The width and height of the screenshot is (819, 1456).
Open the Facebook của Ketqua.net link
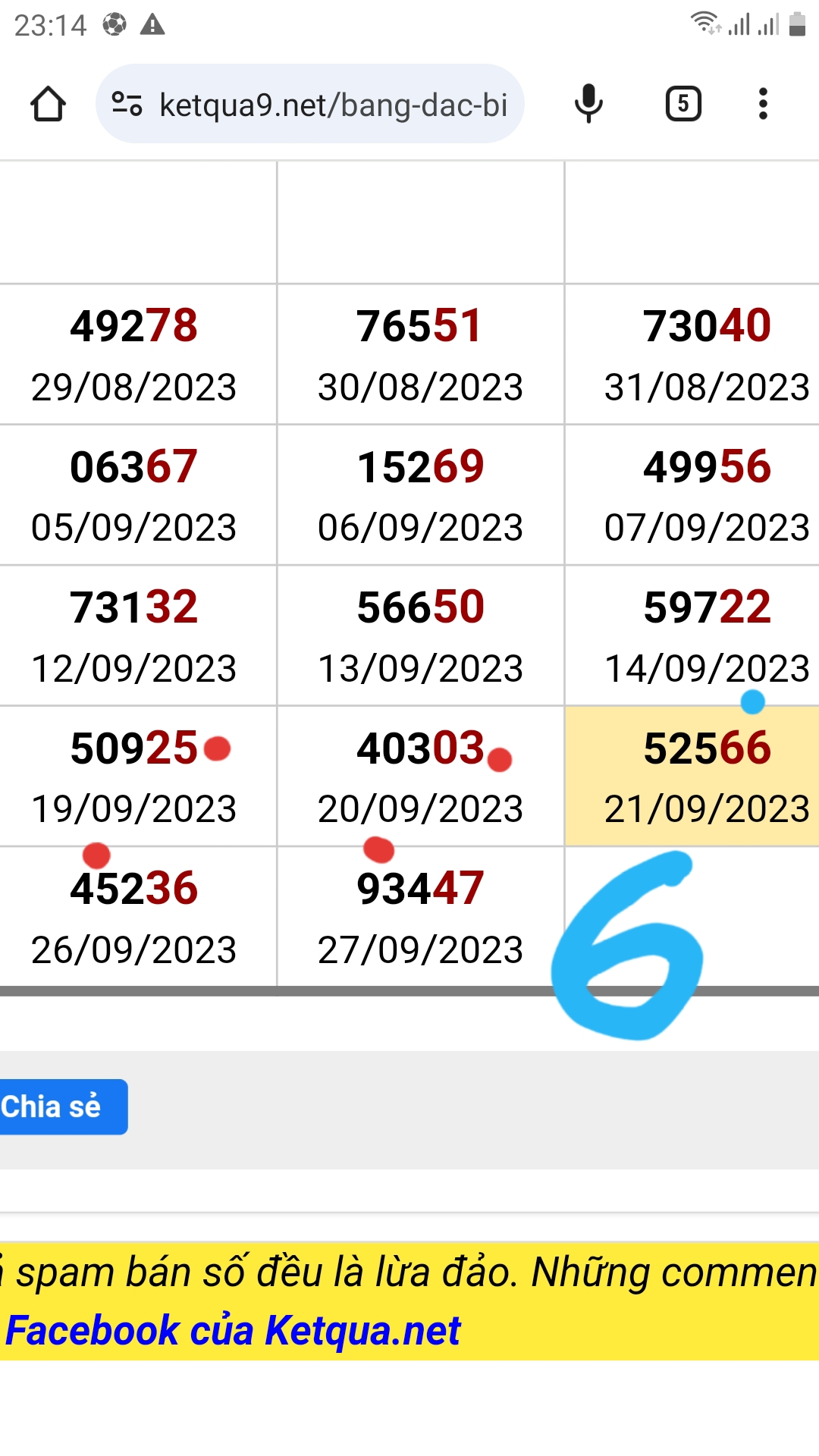tap(233, 1330)
